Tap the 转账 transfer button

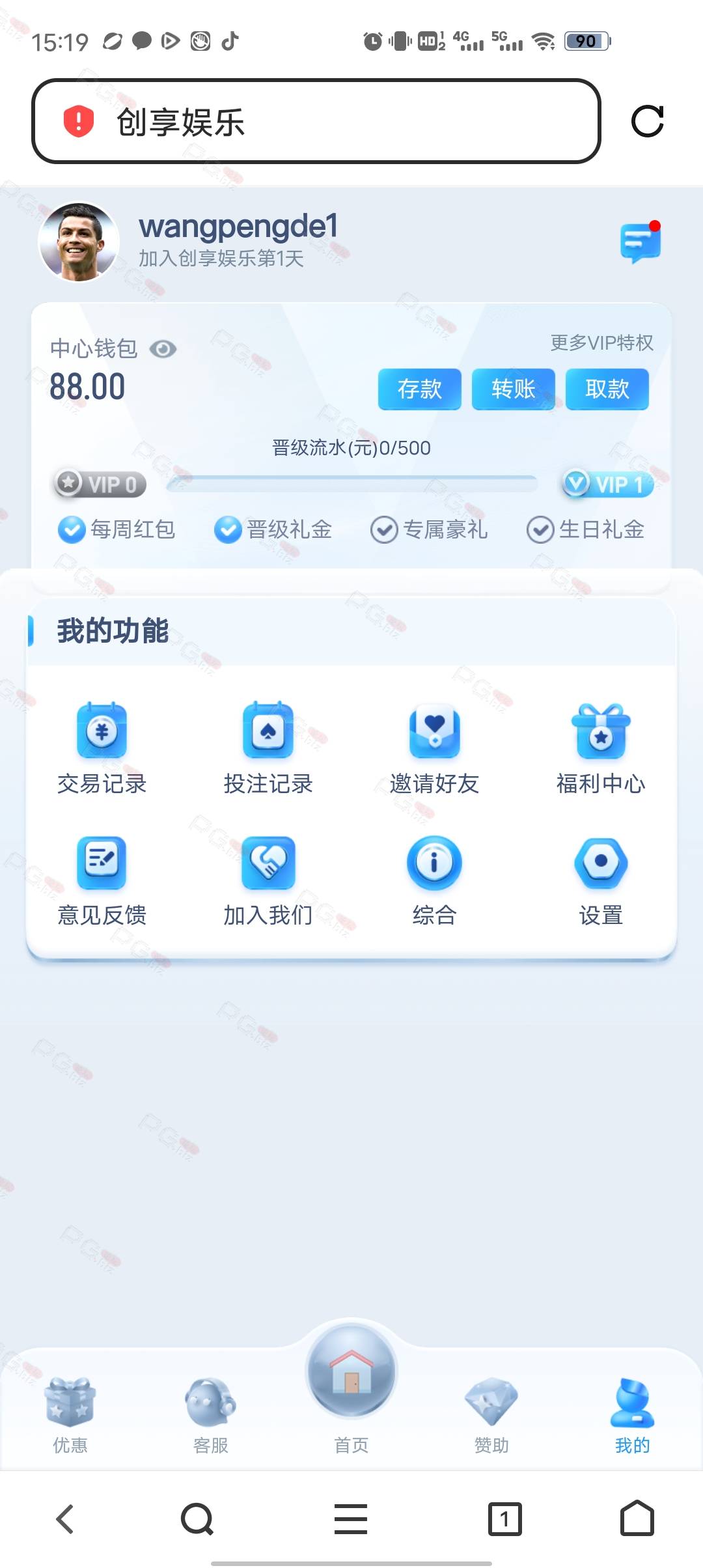[x=513, y=389]
